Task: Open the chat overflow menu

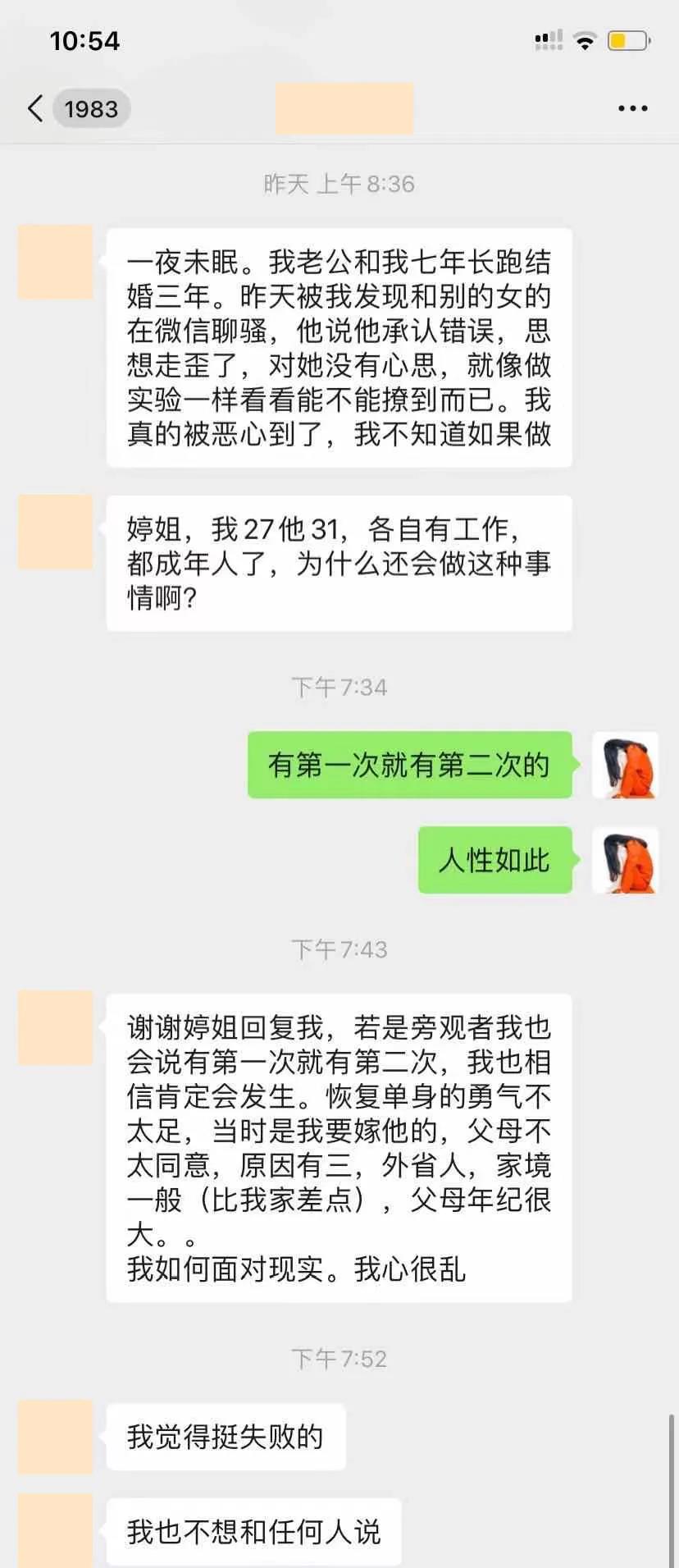Action: [x=632, y=108]
